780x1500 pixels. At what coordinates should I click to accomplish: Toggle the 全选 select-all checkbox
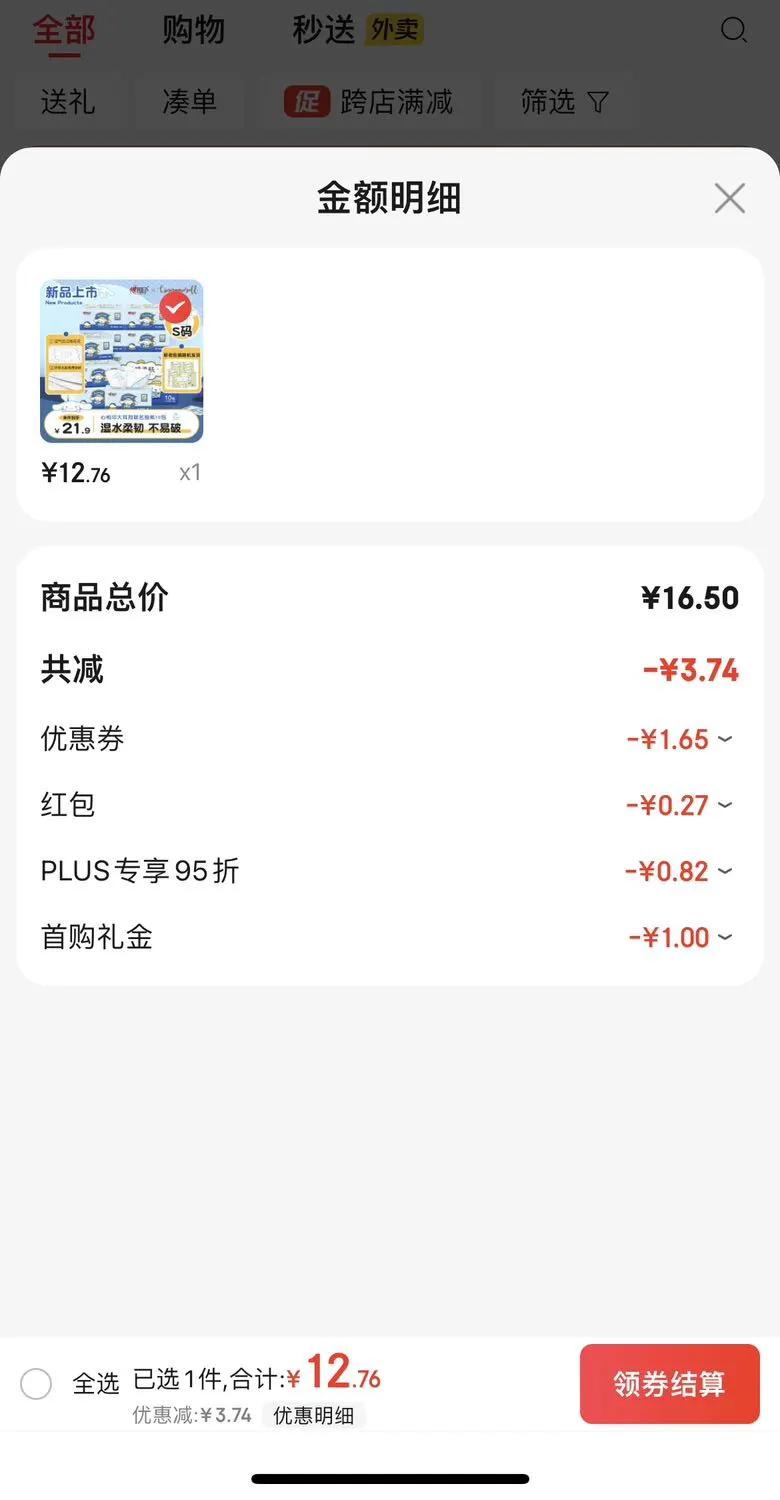tap(37, 1384)
